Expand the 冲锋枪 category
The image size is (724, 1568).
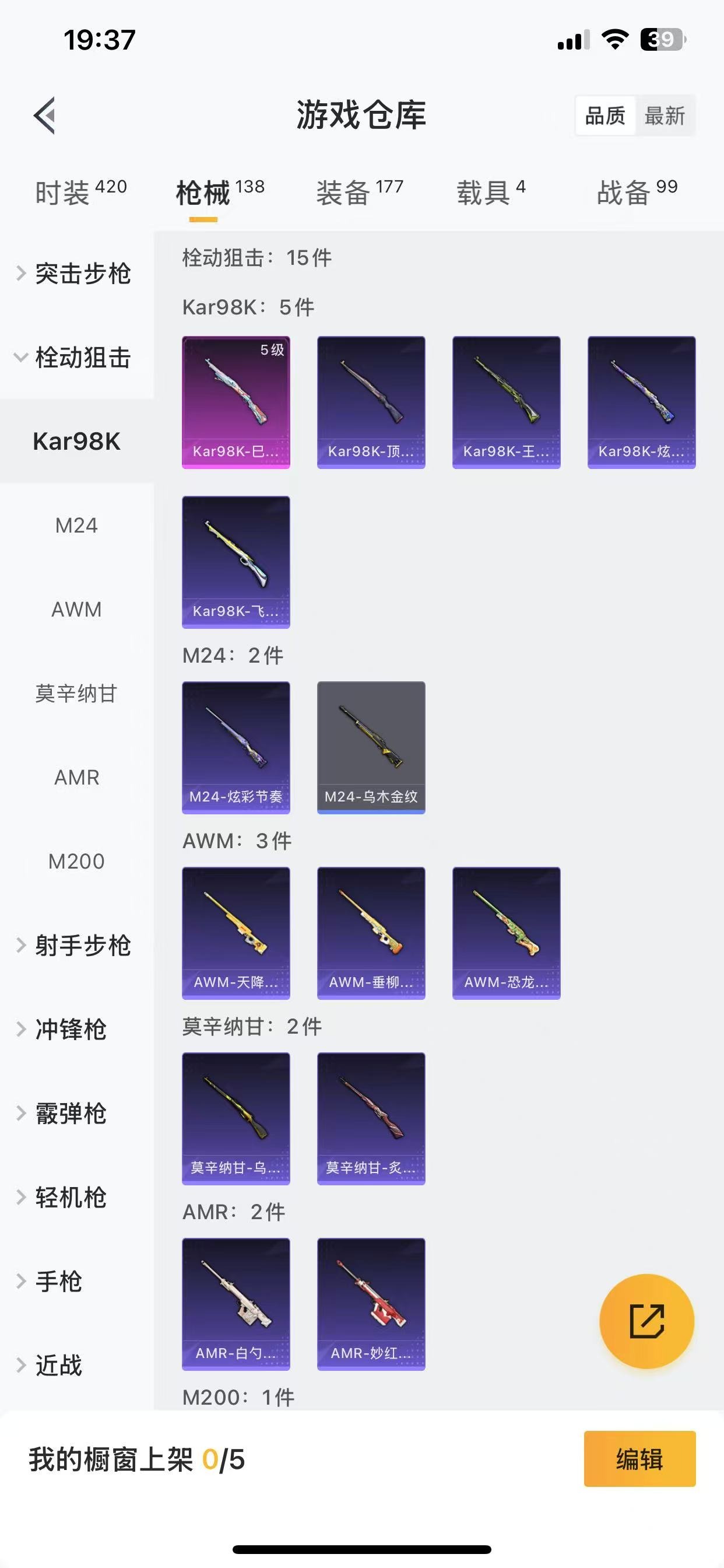click(70, 1030)
